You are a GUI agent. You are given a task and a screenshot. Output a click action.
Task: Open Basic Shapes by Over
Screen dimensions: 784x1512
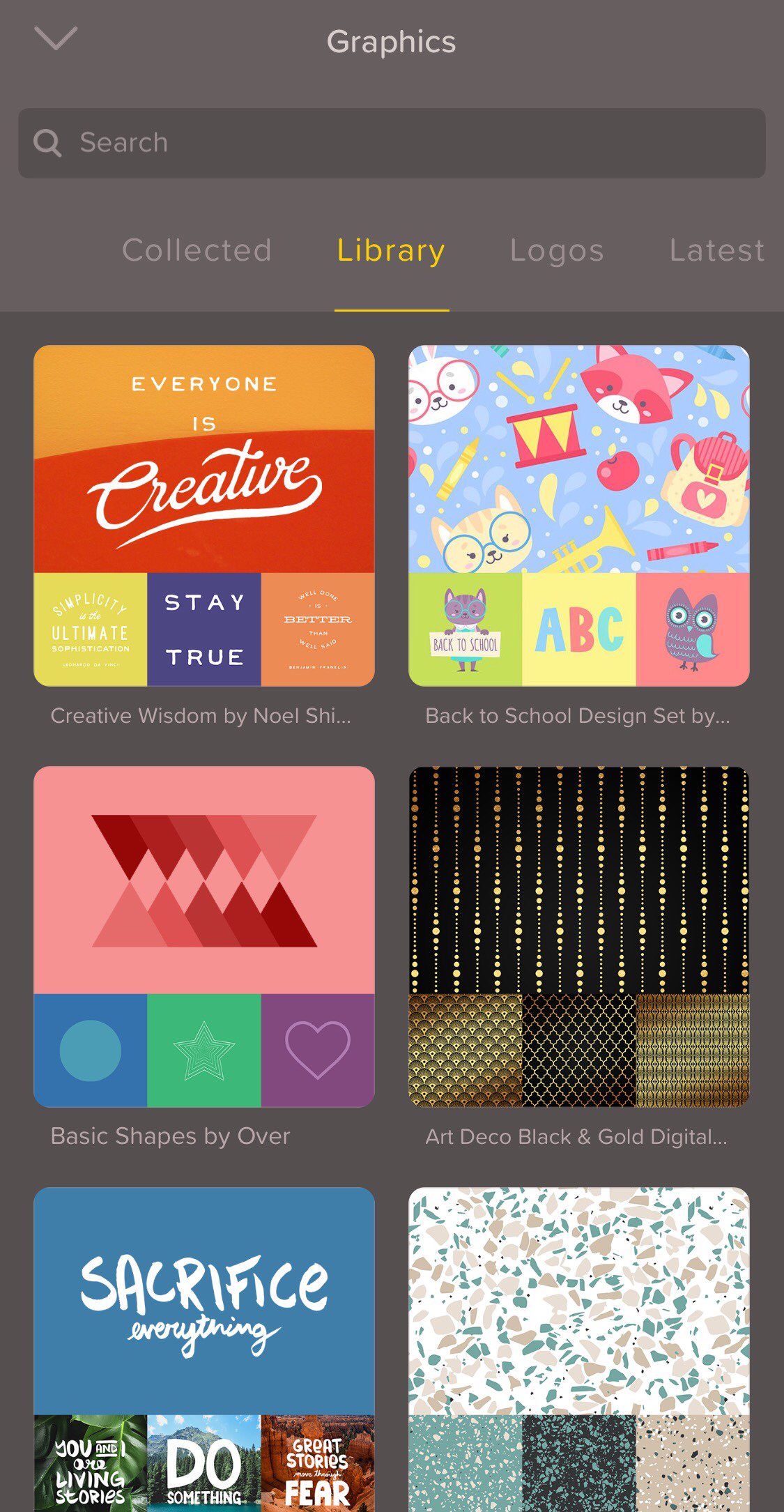(x=204, y=936)
